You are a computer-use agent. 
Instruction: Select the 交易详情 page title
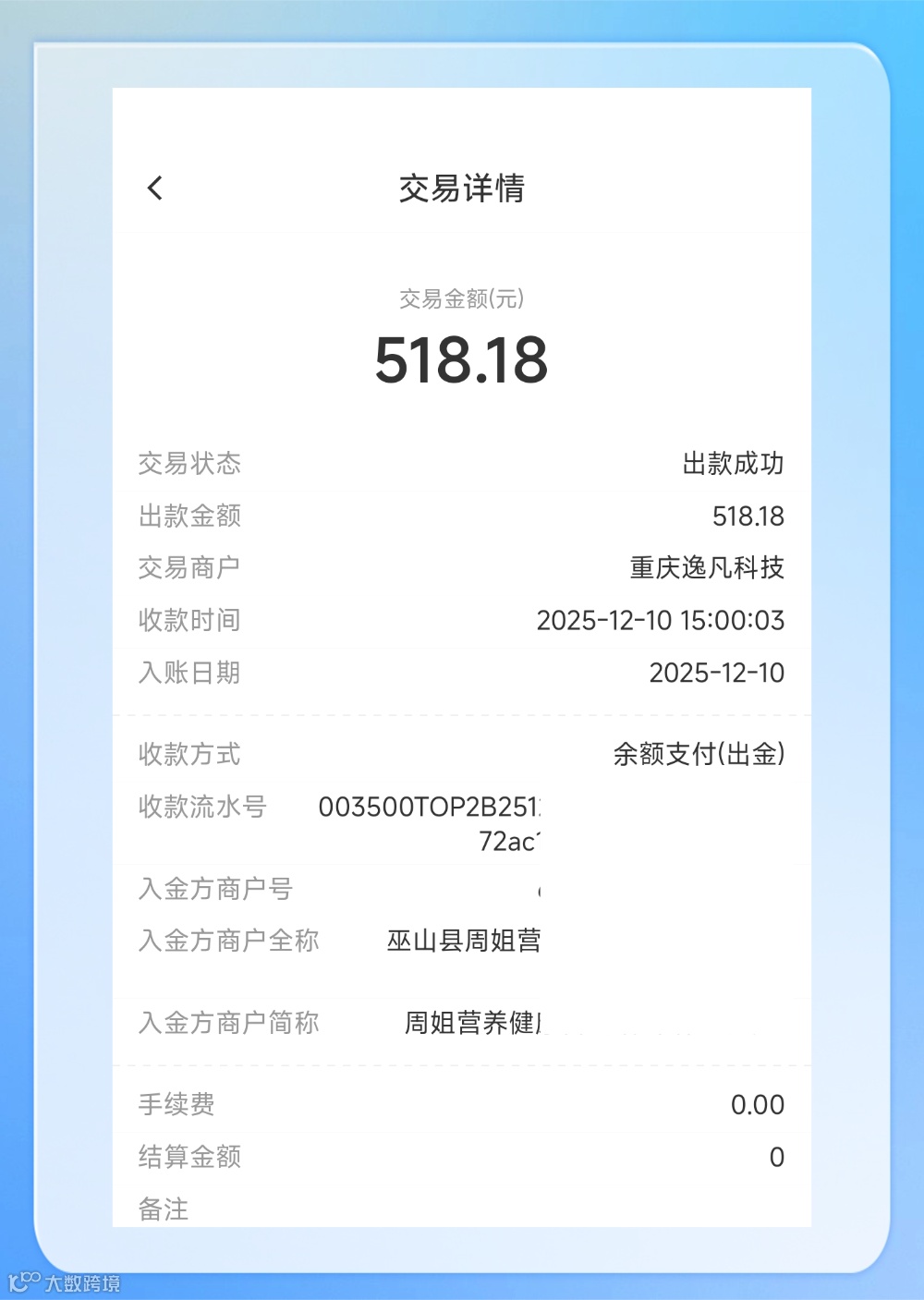point(462,188)
